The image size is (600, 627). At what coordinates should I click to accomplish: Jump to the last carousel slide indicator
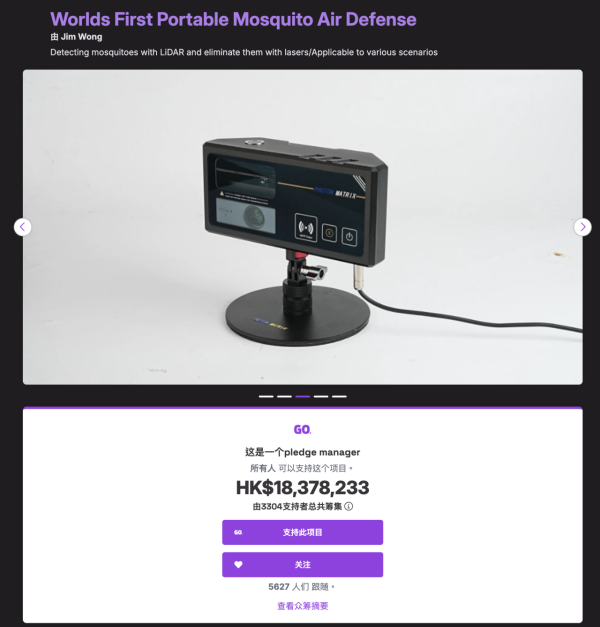point(339,396)
